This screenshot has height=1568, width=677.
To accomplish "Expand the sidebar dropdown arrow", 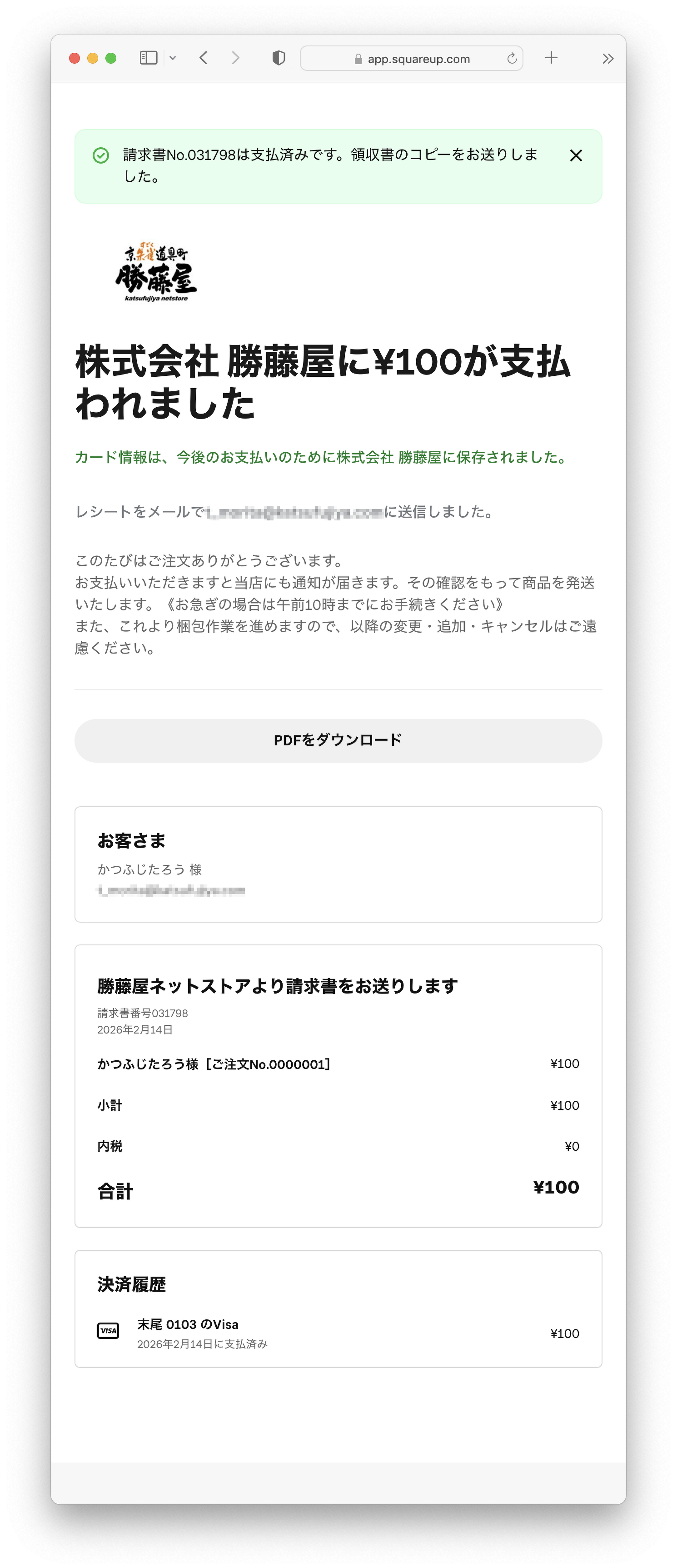I will pyautogui.click(x=173, y=59).
